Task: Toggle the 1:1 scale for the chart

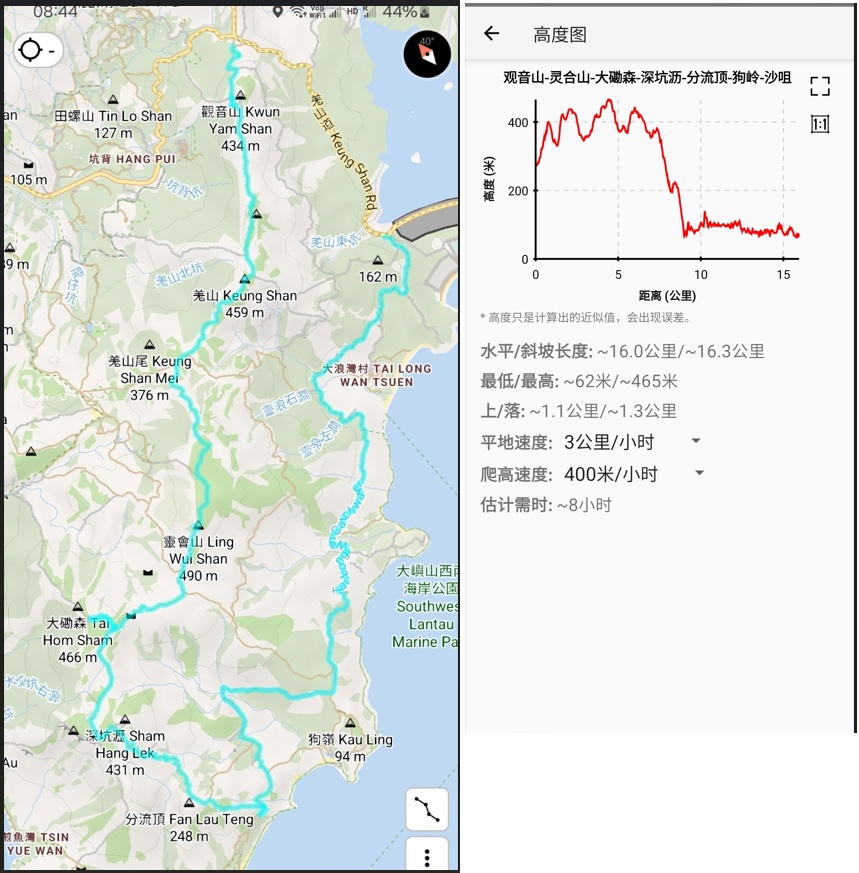Action: click(820, 124)
